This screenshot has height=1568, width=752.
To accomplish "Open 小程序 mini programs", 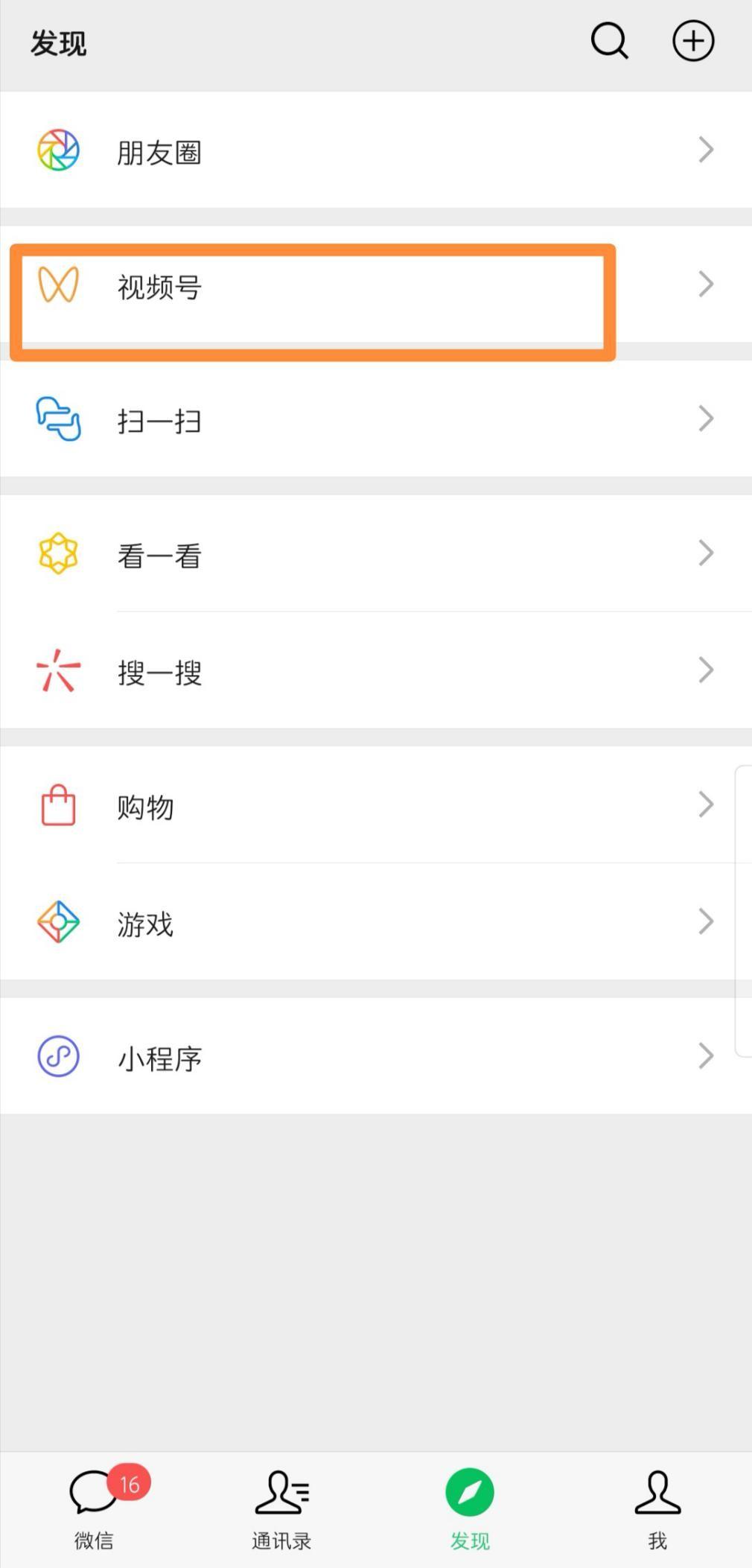I will (375, 1057).
